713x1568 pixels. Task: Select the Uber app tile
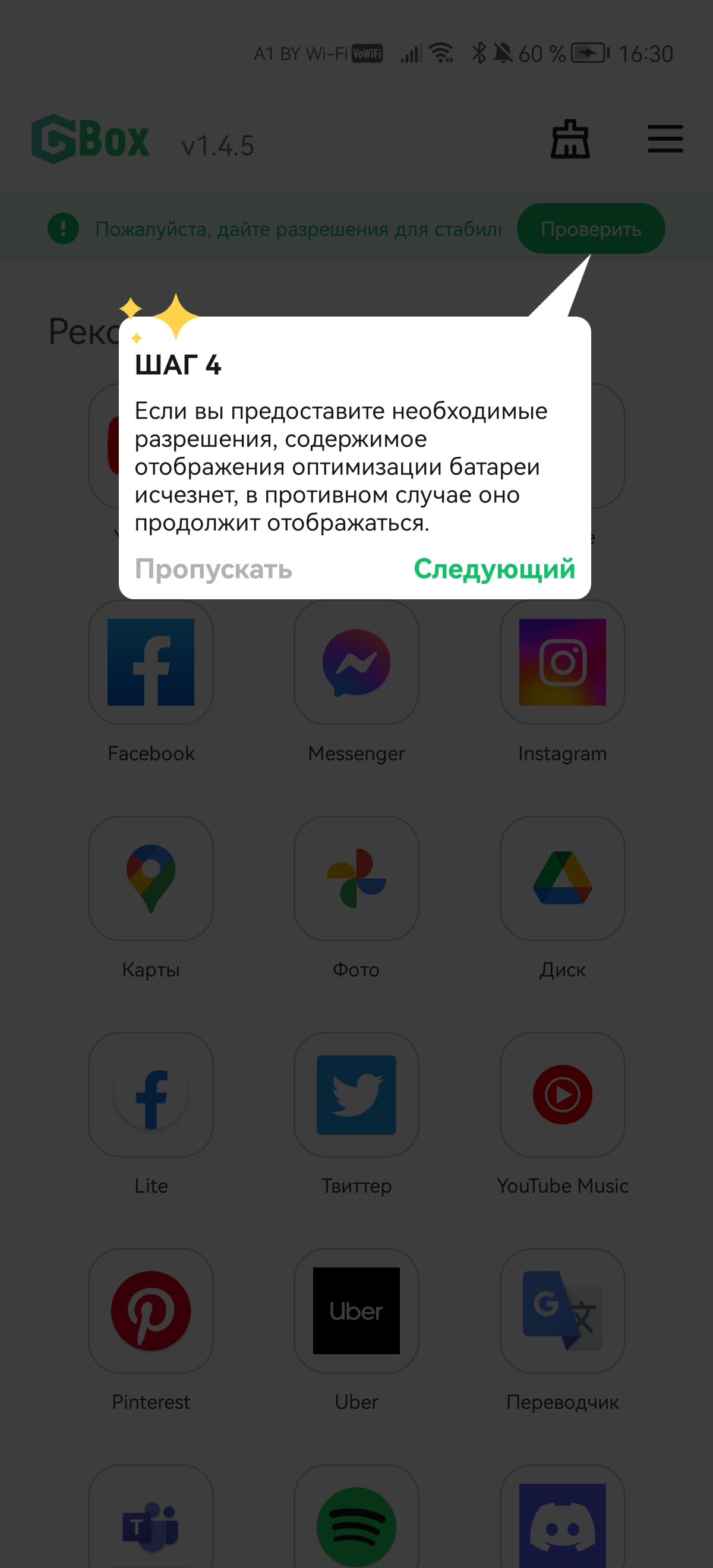pyautogui.click(x=356, y=1310)
